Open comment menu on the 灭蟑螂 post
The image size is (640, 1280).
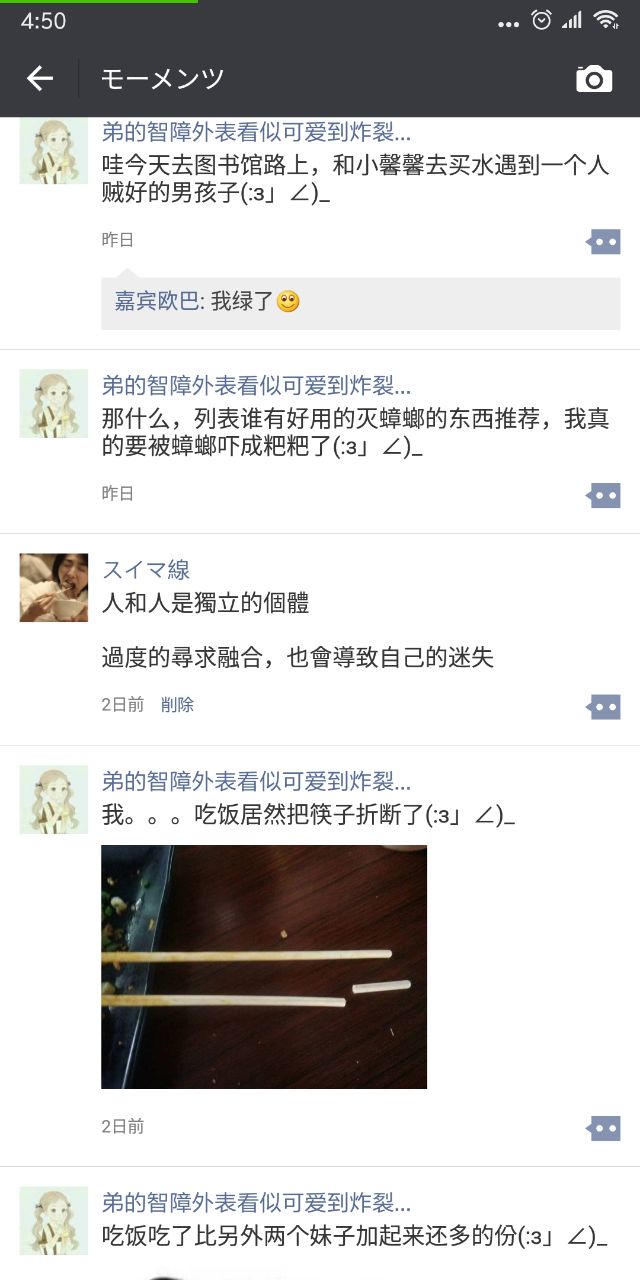(x=603, y=495)
